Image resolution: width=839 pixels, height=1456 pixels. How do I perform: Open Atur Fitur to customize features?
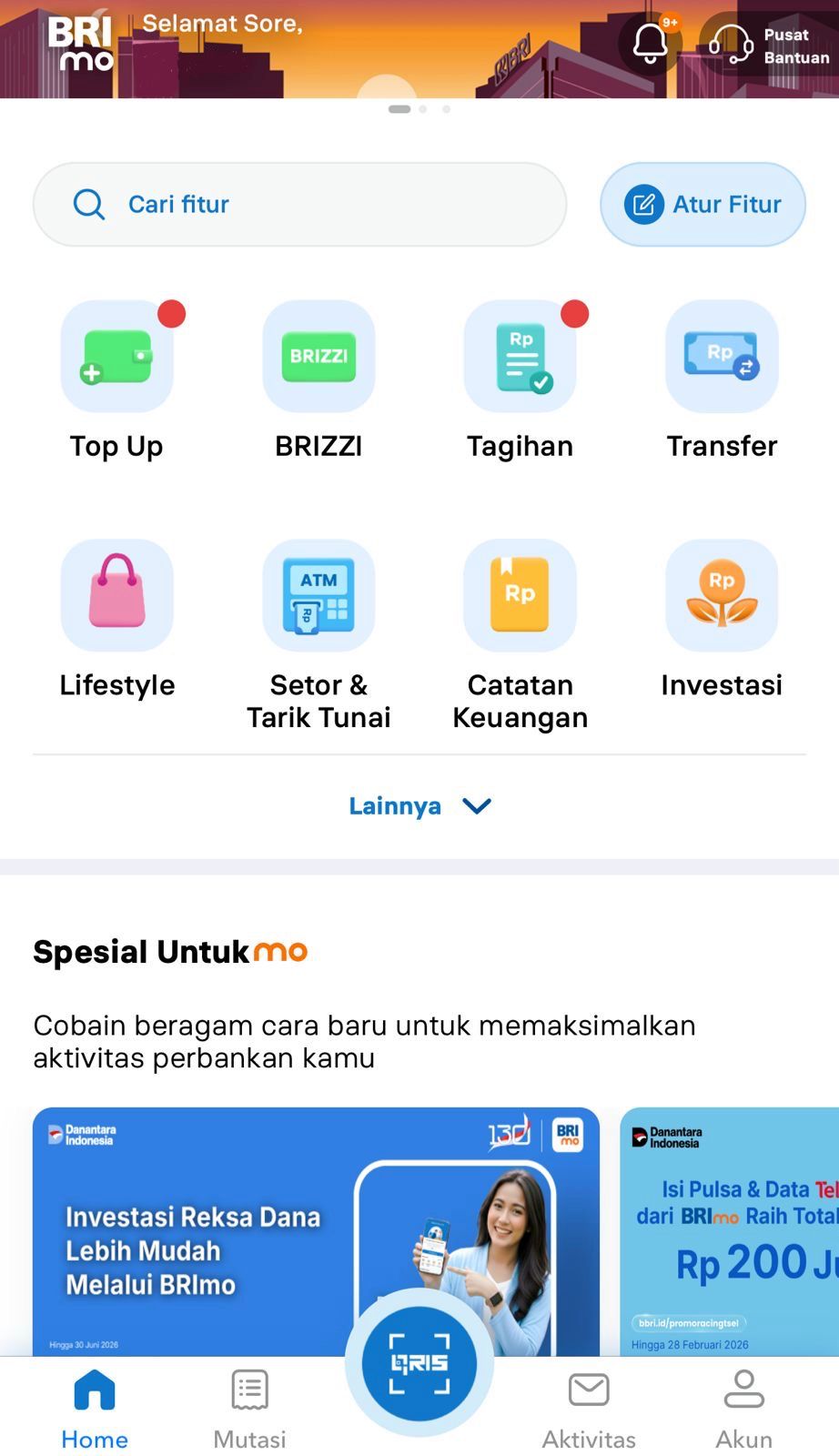[703, 204]
